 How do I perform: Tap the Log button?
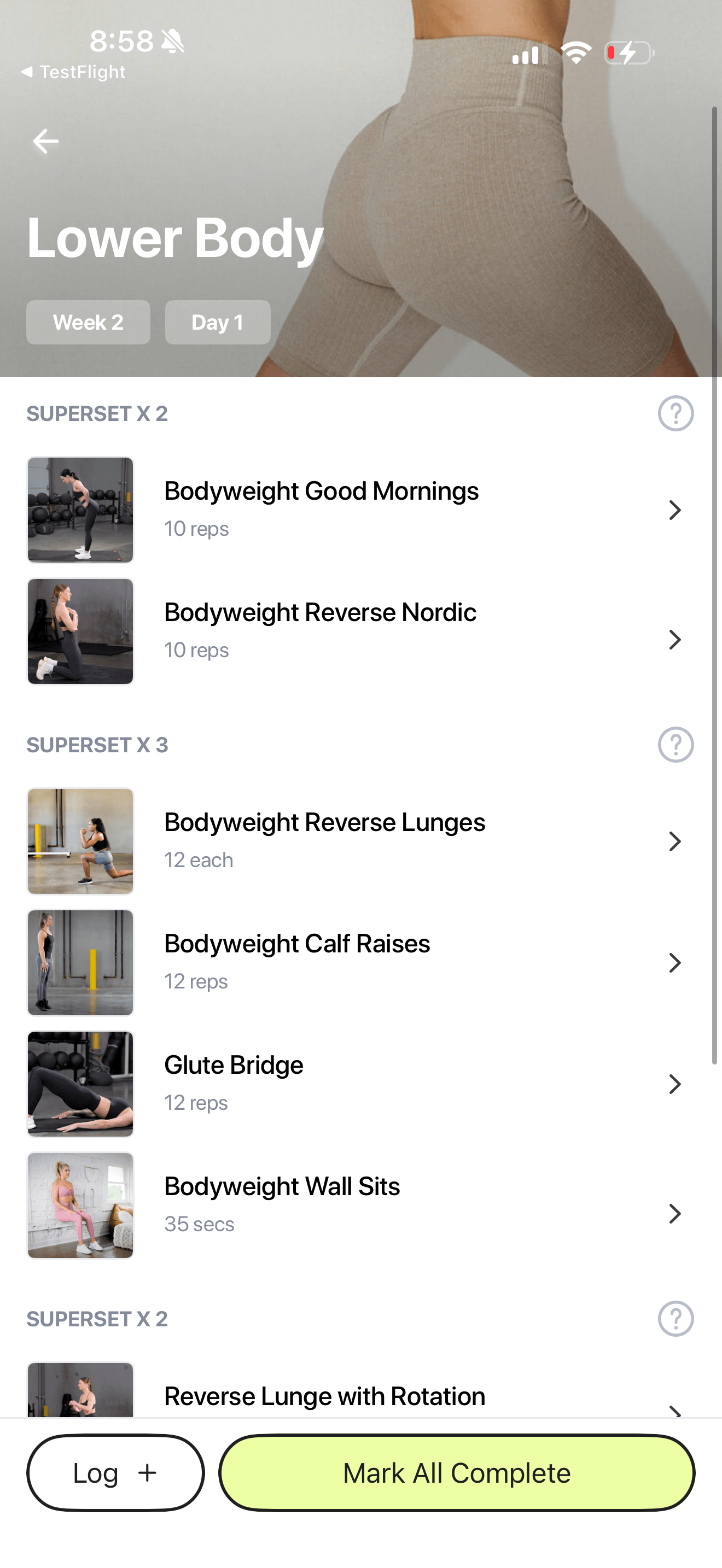115,1473
